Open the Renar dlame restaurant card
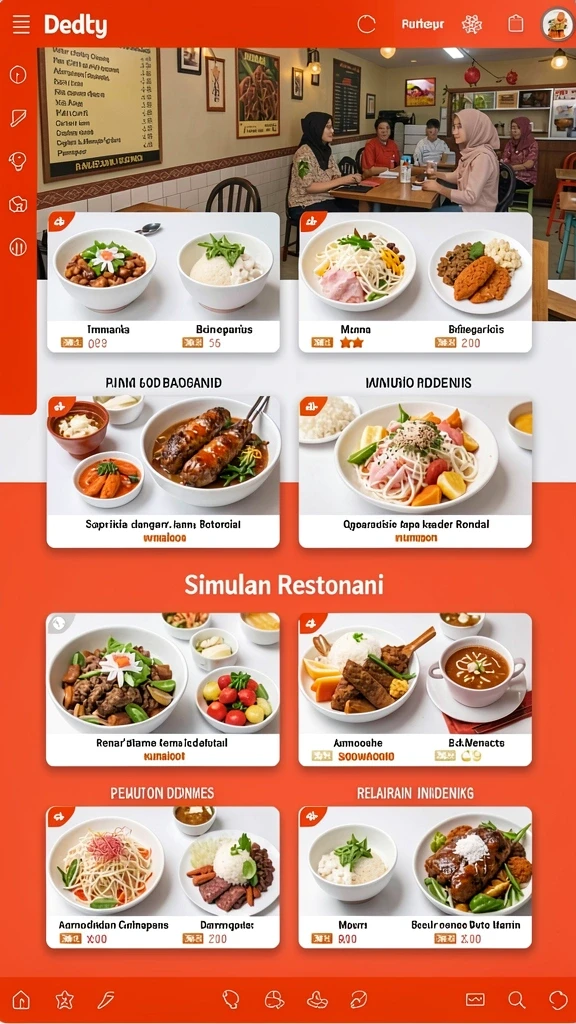 [x=163, y=689]
